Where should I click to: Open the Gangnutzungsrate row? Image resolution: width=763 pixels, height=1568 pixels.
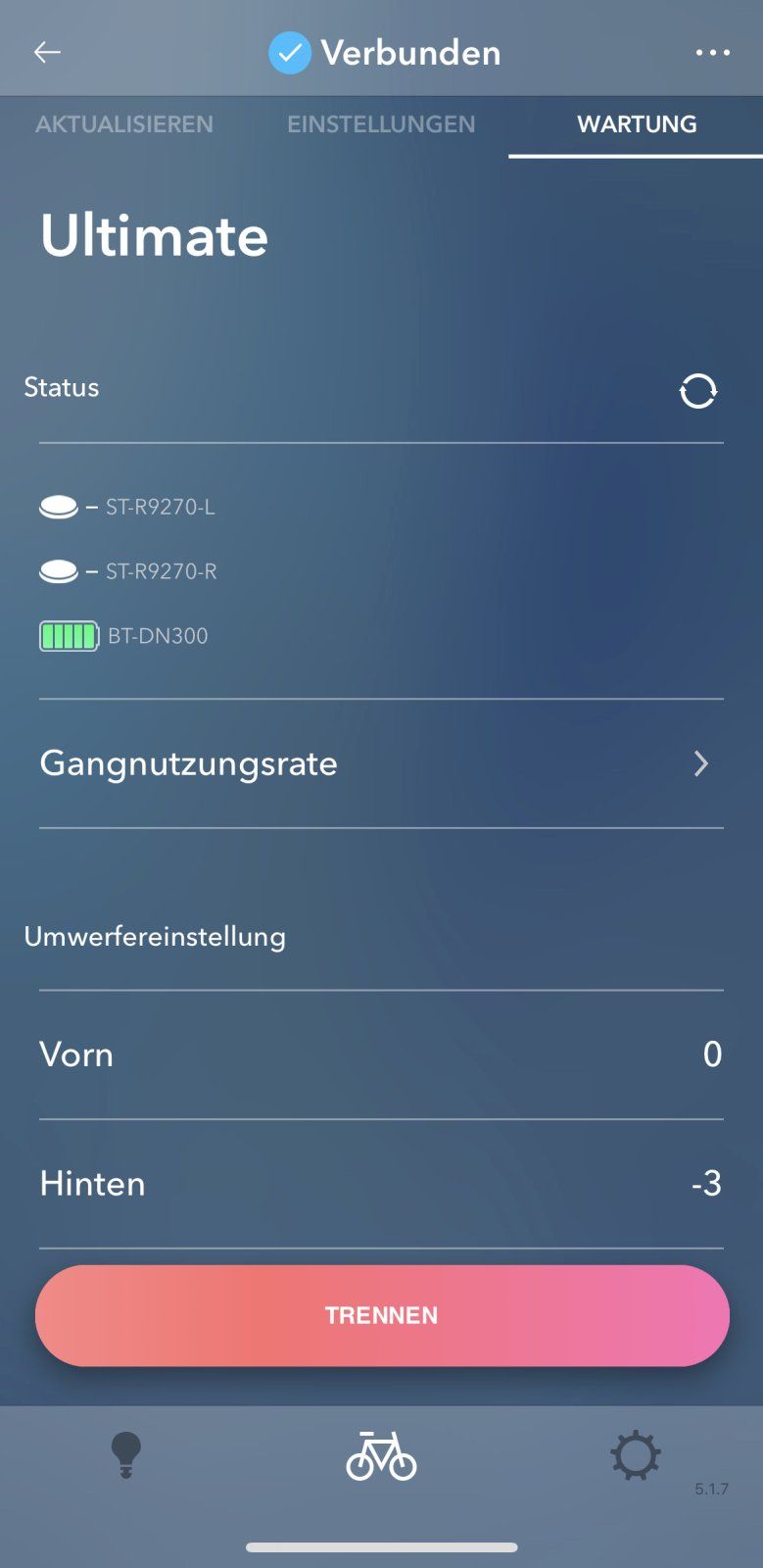pos(381,763)
